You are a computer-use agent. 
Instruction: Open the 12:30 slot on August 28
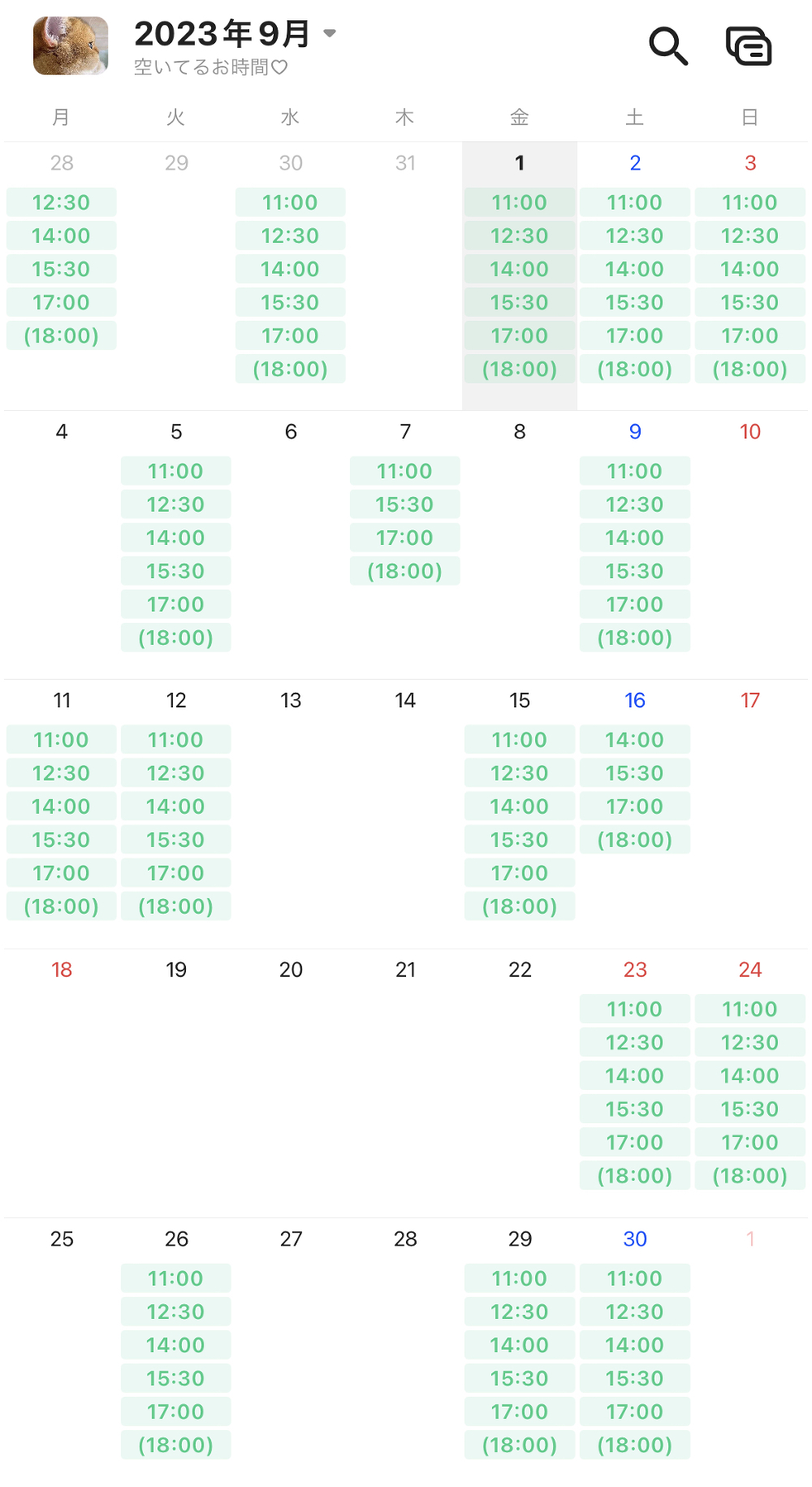point(61,202)
